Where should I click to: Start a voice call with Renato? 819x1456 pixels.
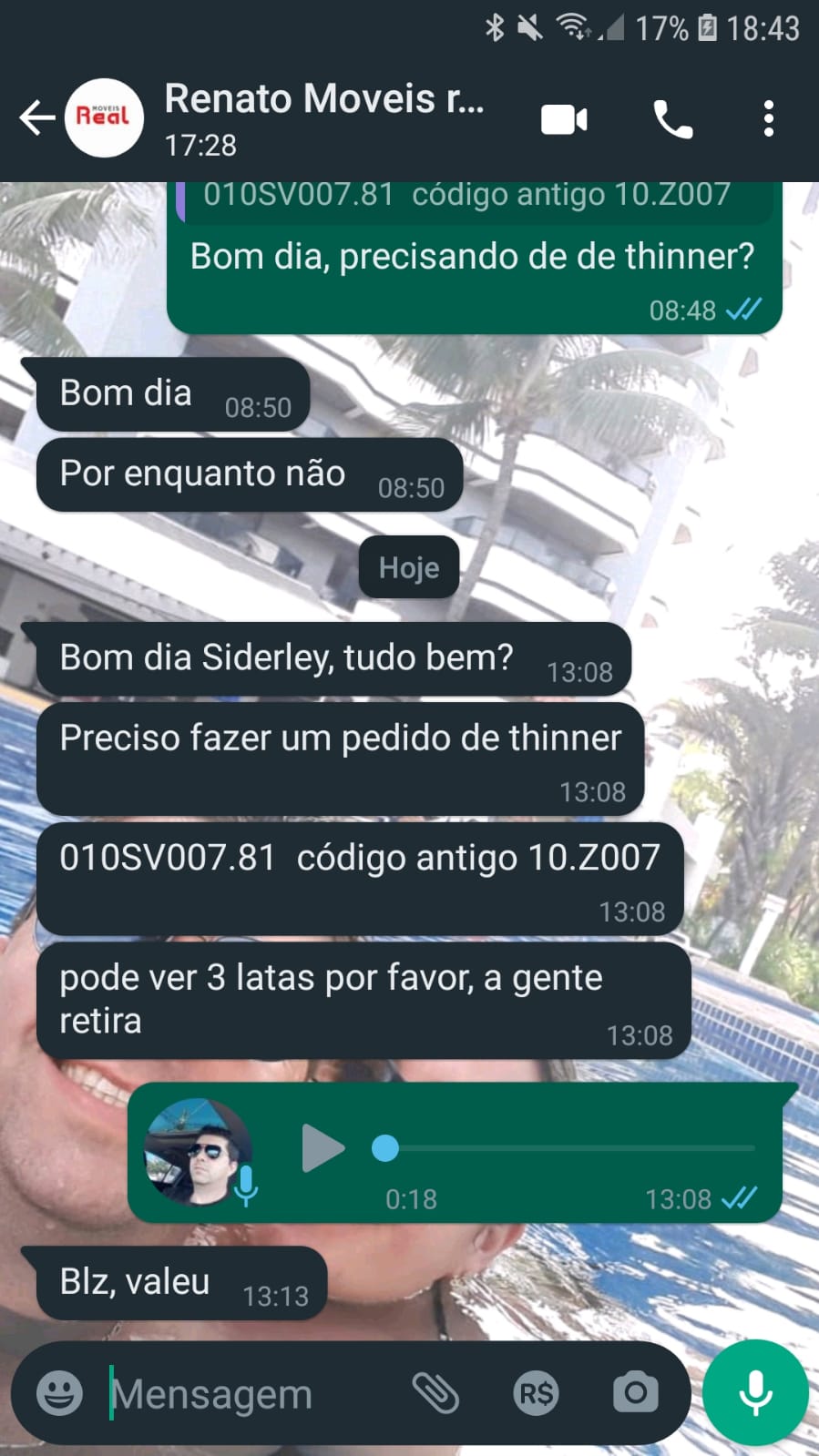tap(673, 119)
